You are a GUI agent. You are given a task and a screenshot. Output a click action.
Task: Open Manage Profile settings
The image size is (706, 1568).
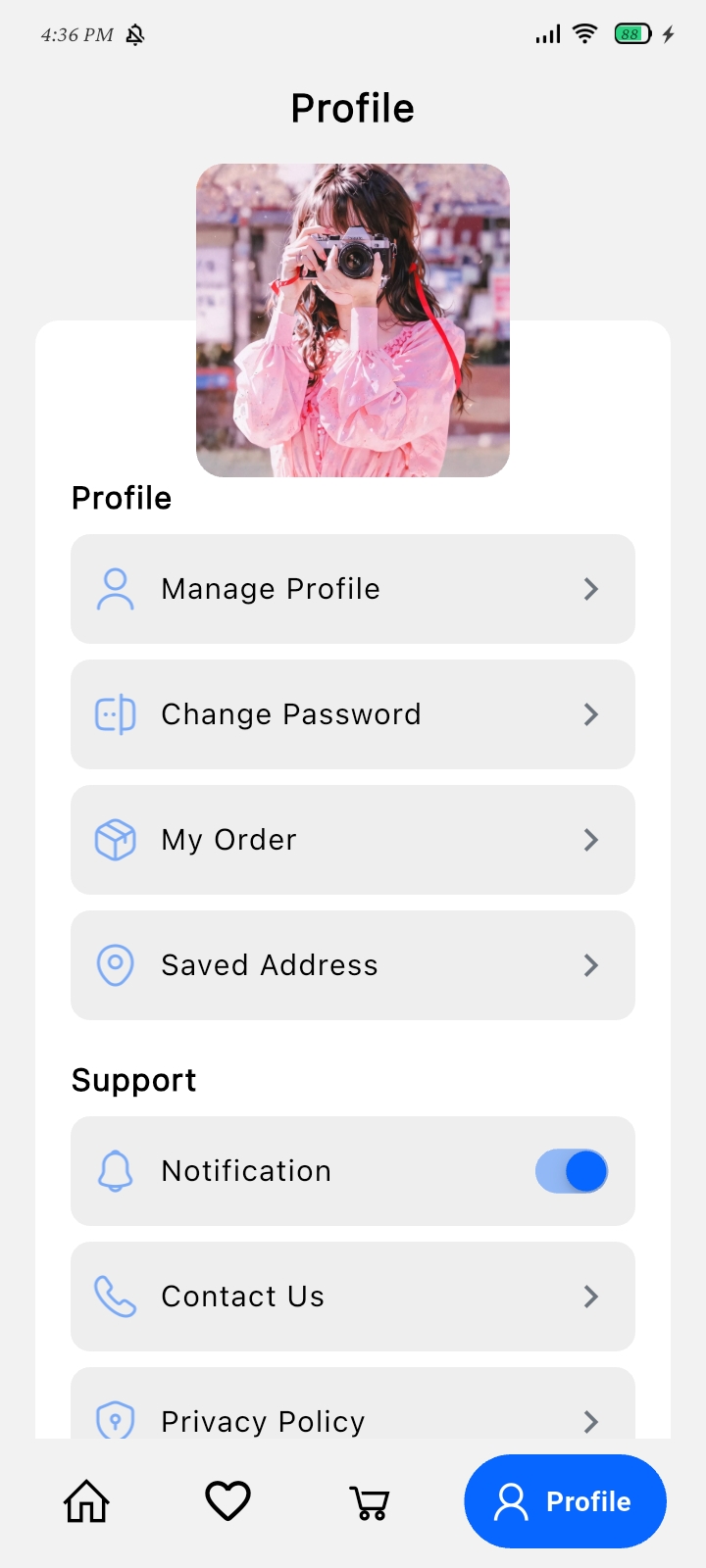353,589
